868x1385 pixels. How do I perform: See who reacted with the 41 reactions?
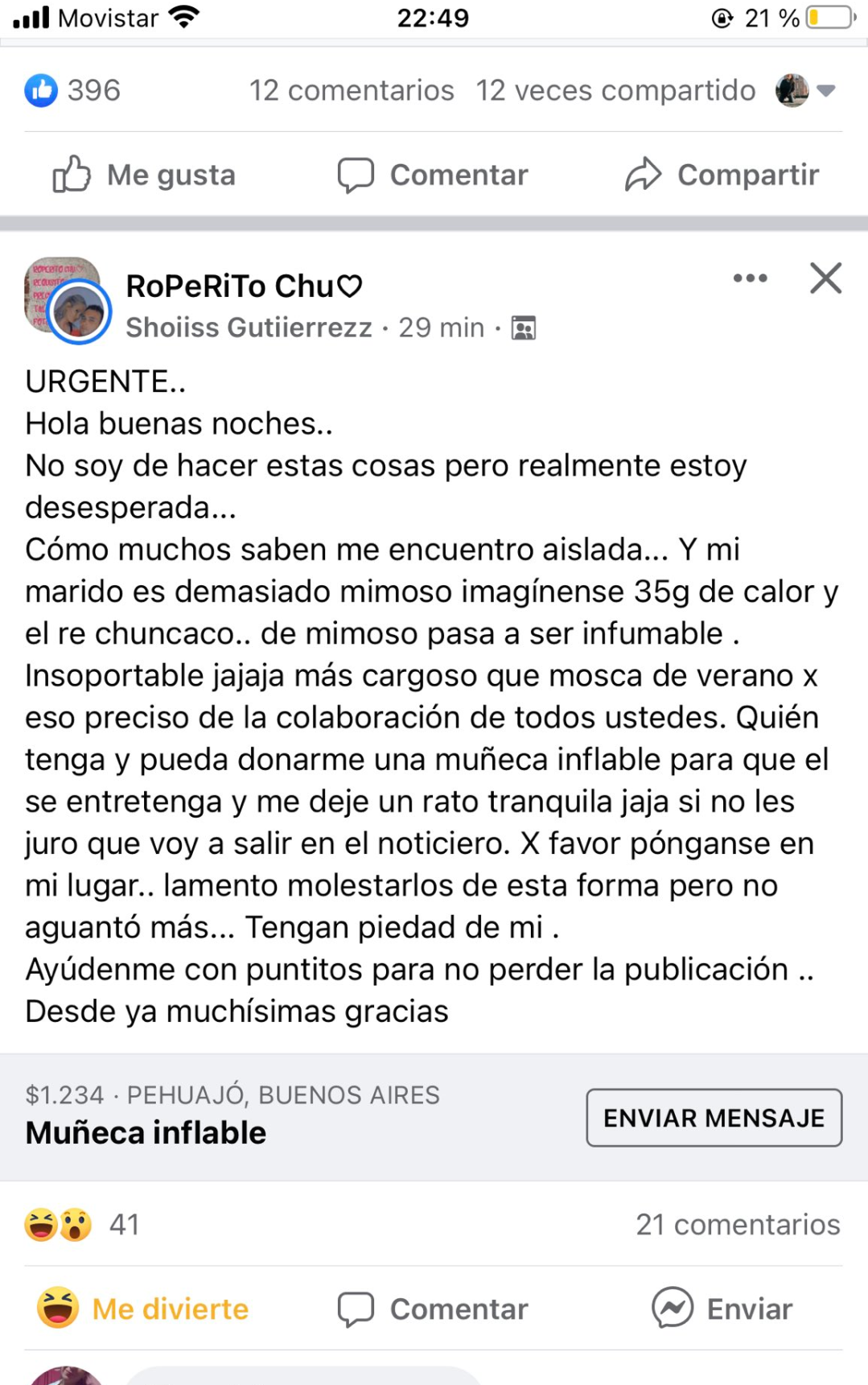tap(82, 1224)
